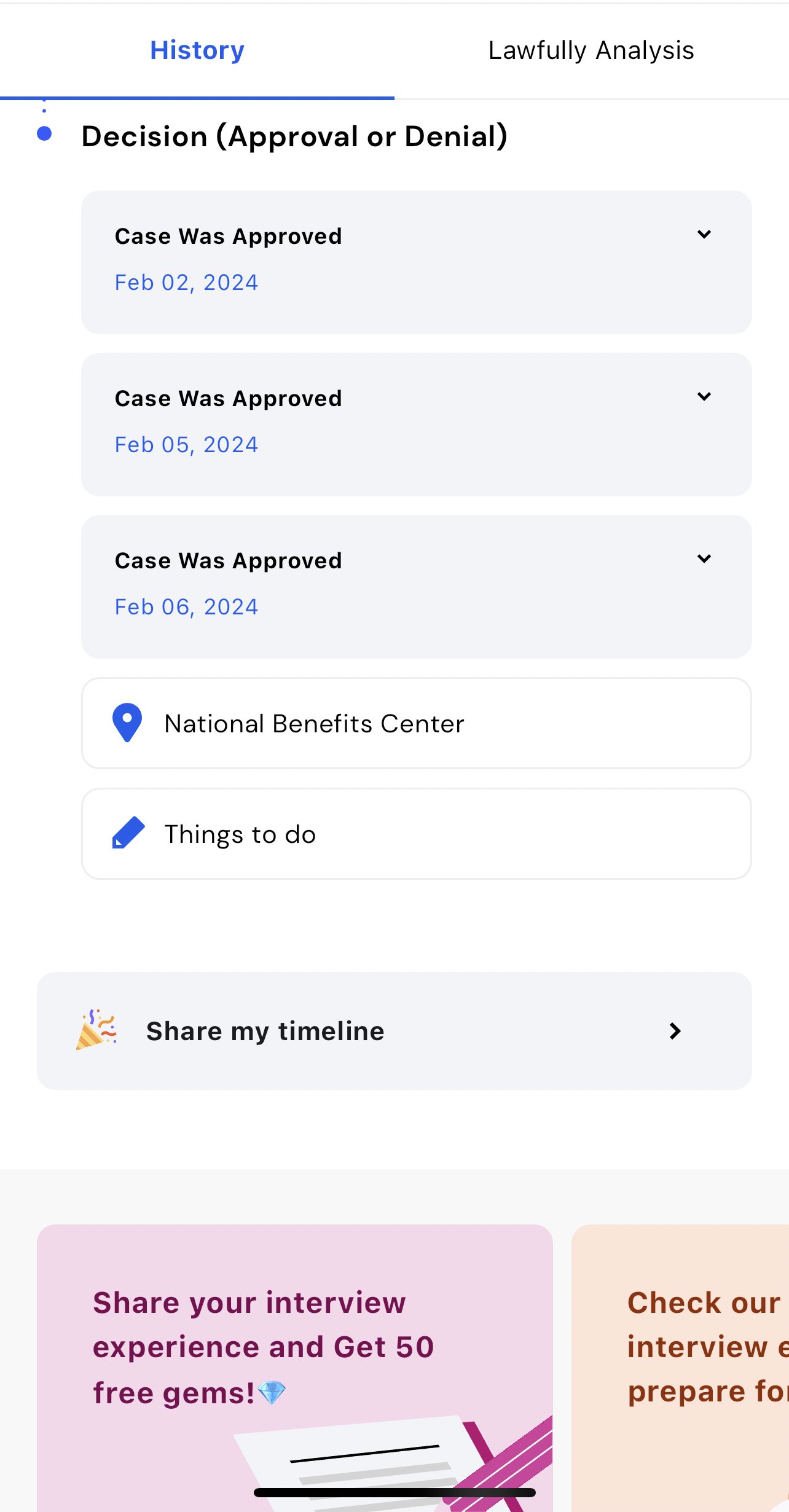Open Things to do

417,834
